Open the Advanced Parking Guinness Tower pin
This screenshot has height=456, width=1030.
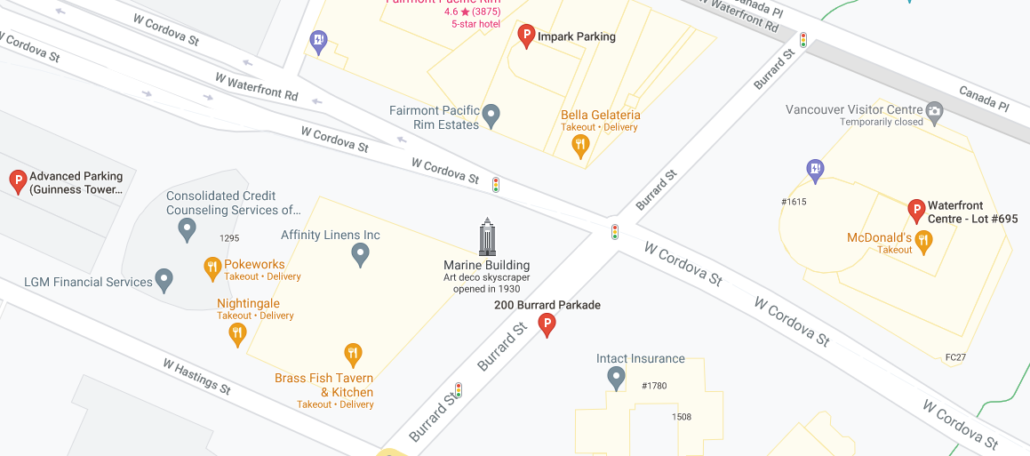(x=17, y=181)
